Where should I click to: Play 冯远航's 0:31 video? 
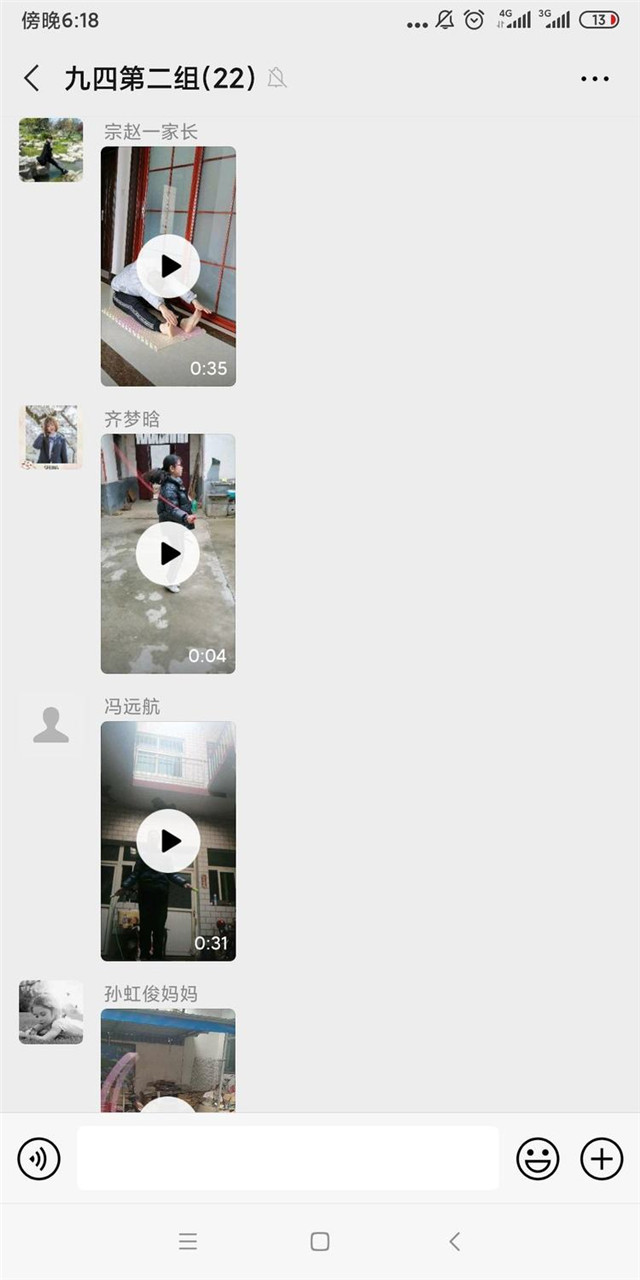[168, 841]
